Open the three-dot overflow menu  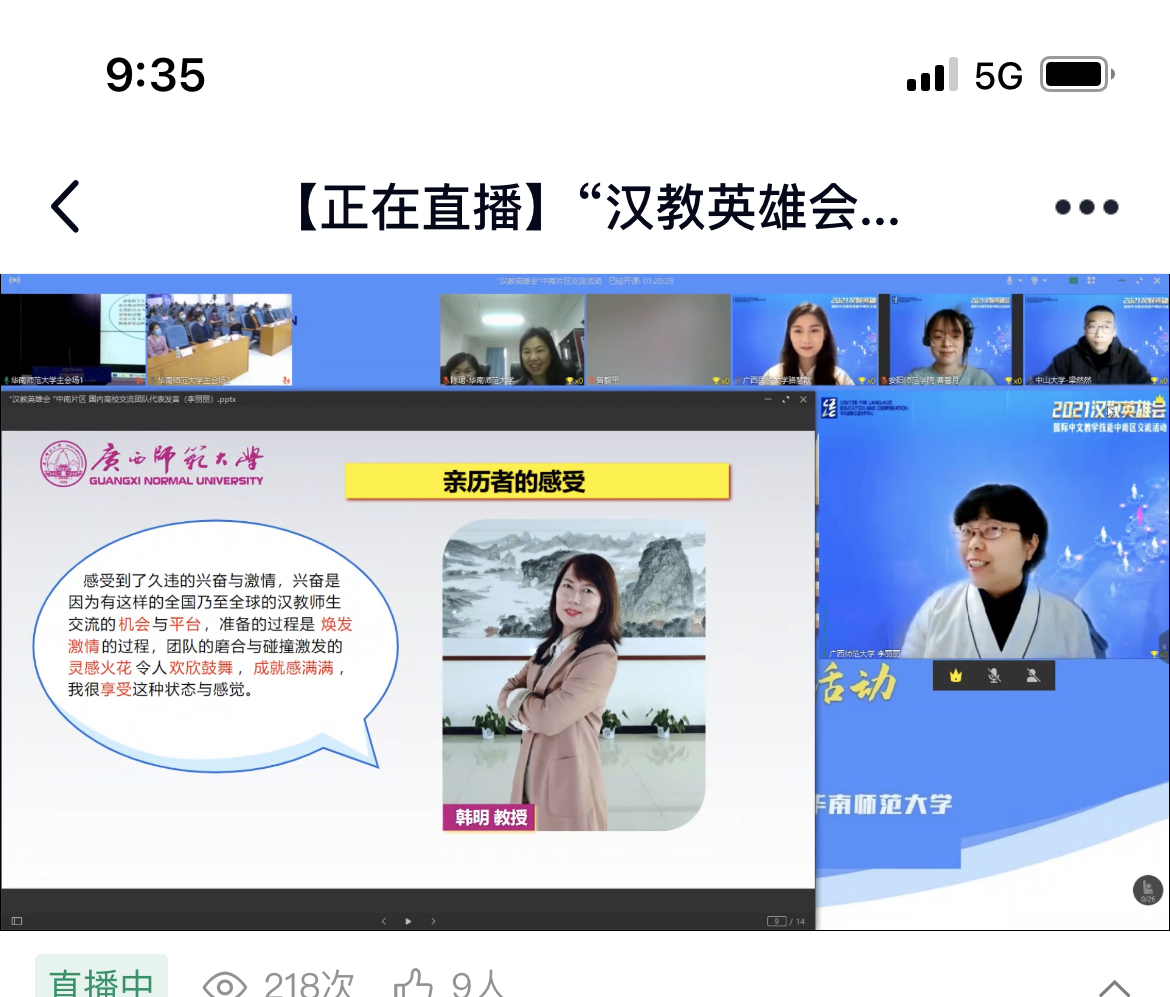pos(1086,207)
